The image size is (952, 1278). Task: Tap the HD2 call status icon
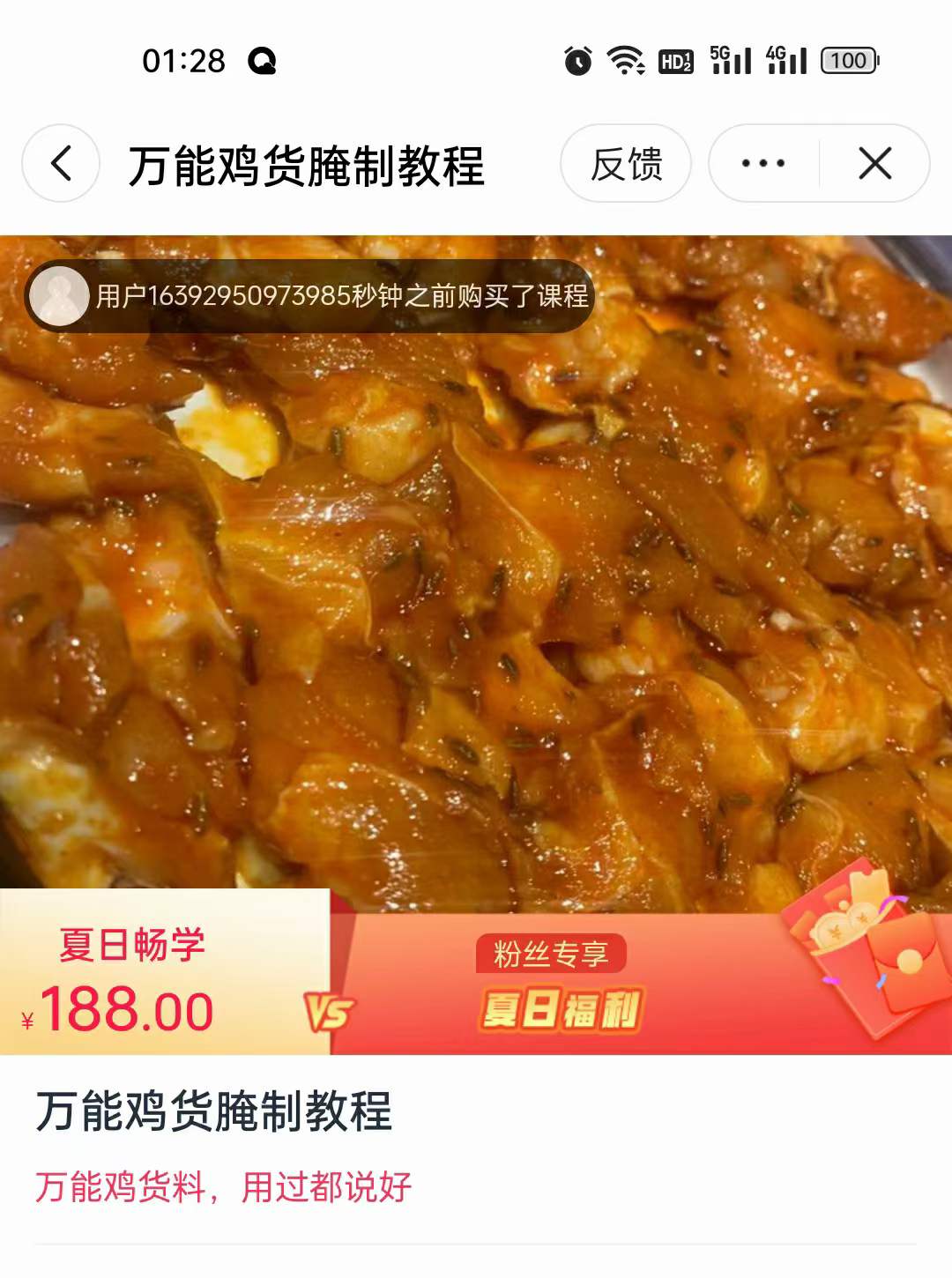point(675,60)
